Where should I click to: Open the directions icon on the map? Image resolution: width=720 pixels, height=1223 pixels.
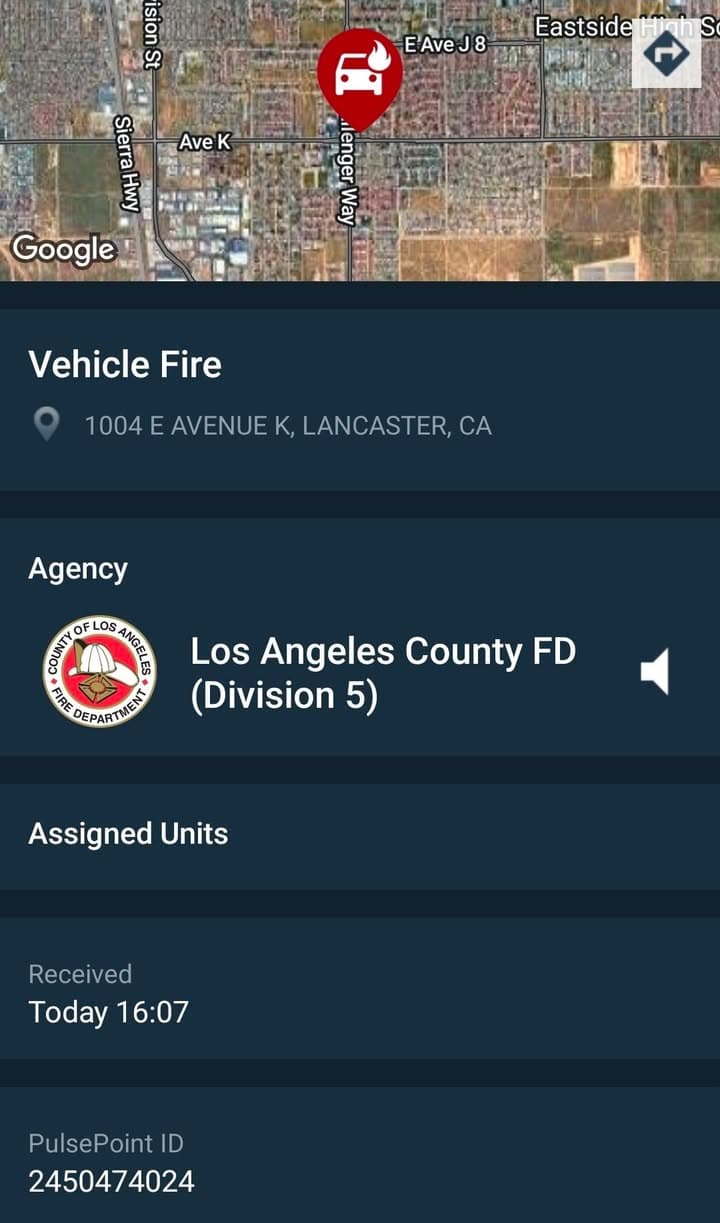(666, 56)
